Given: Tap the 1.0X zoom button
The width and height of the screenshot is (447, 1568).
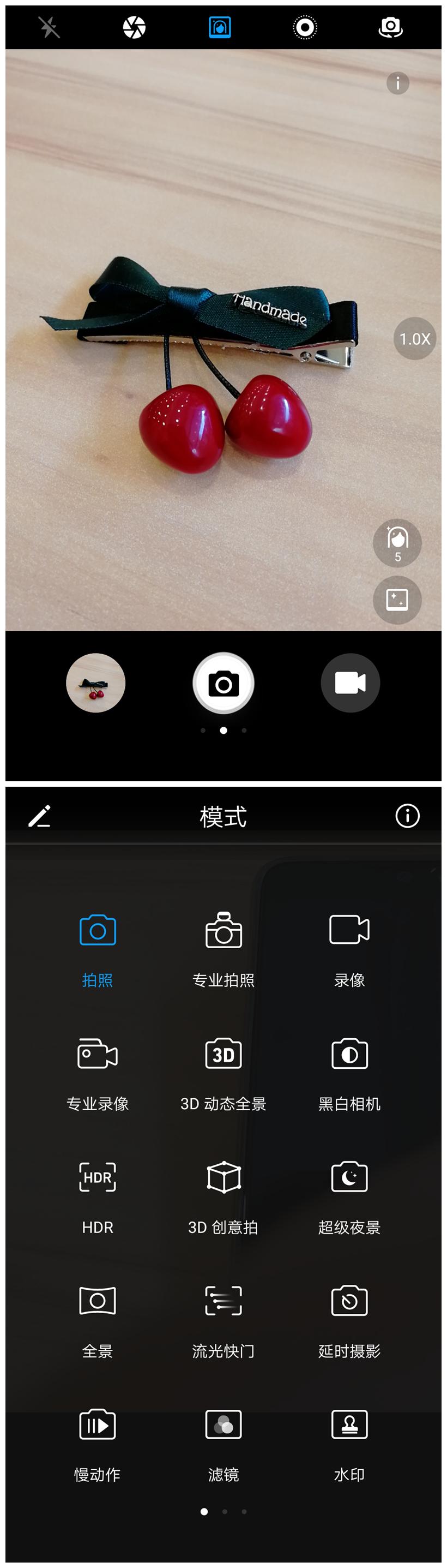Looking at the screenshot, I should pyautogui.click(x=415, y=338).
